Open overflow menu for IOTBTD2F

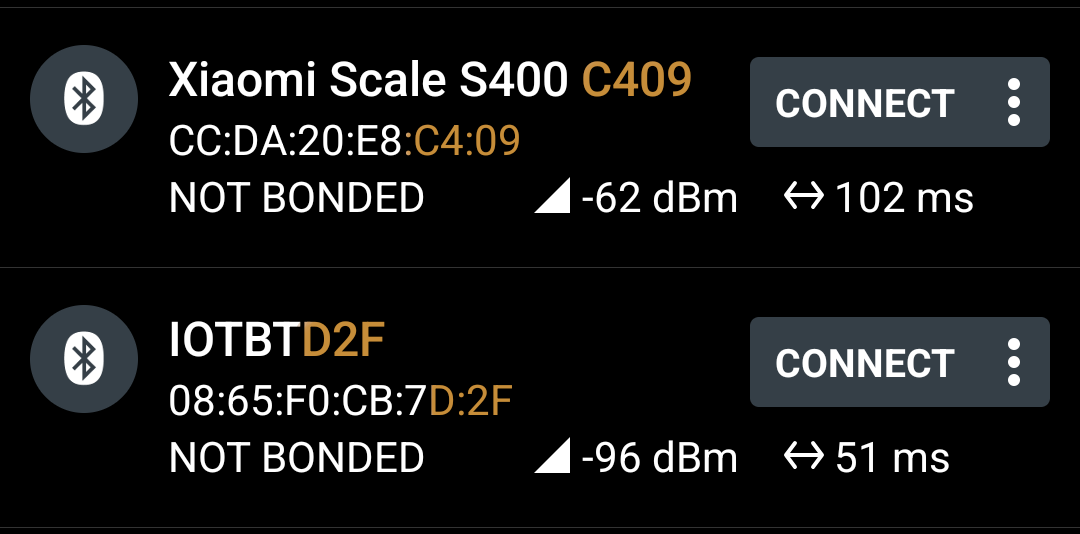tap(1014, 363)
